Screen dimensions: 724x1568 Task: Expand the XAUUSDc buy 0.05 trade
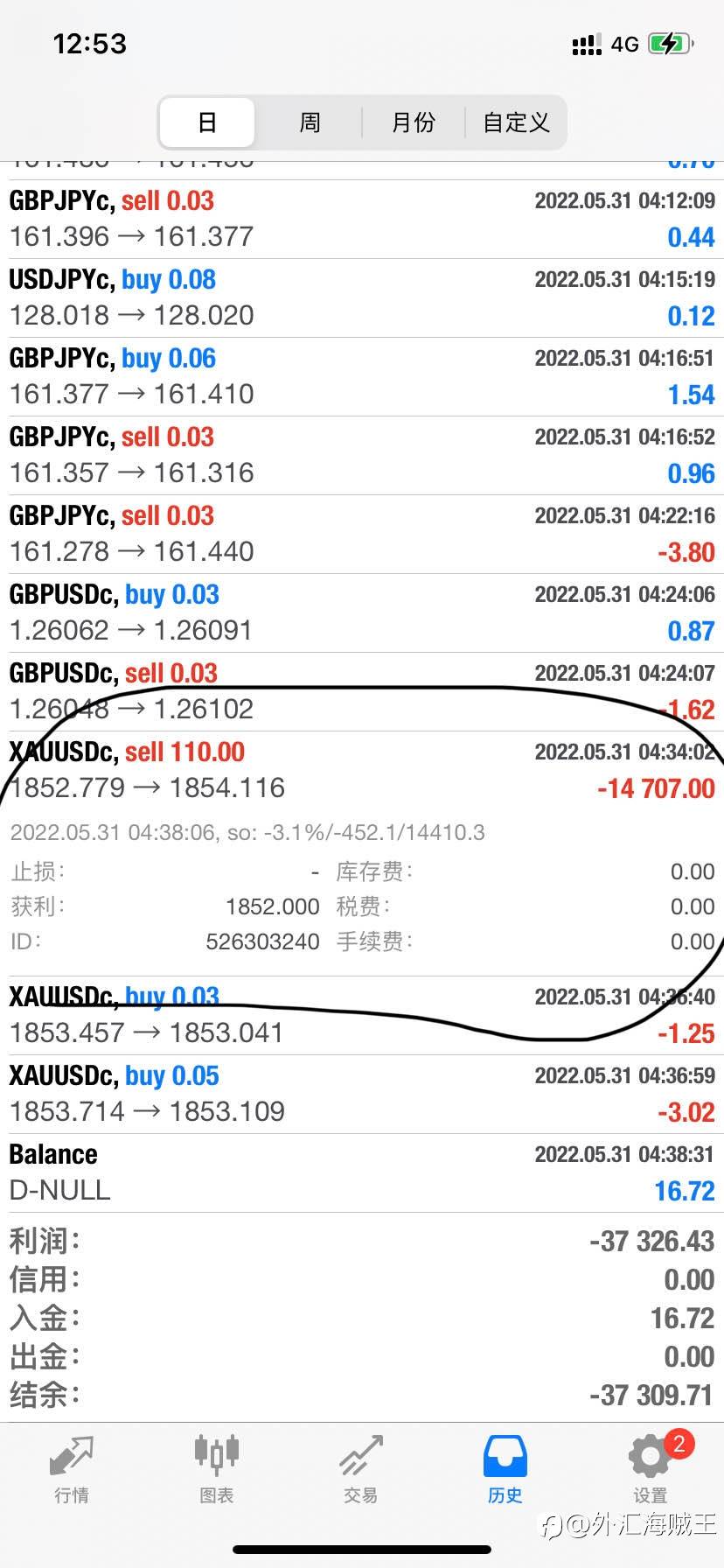tap(362, 1095)
